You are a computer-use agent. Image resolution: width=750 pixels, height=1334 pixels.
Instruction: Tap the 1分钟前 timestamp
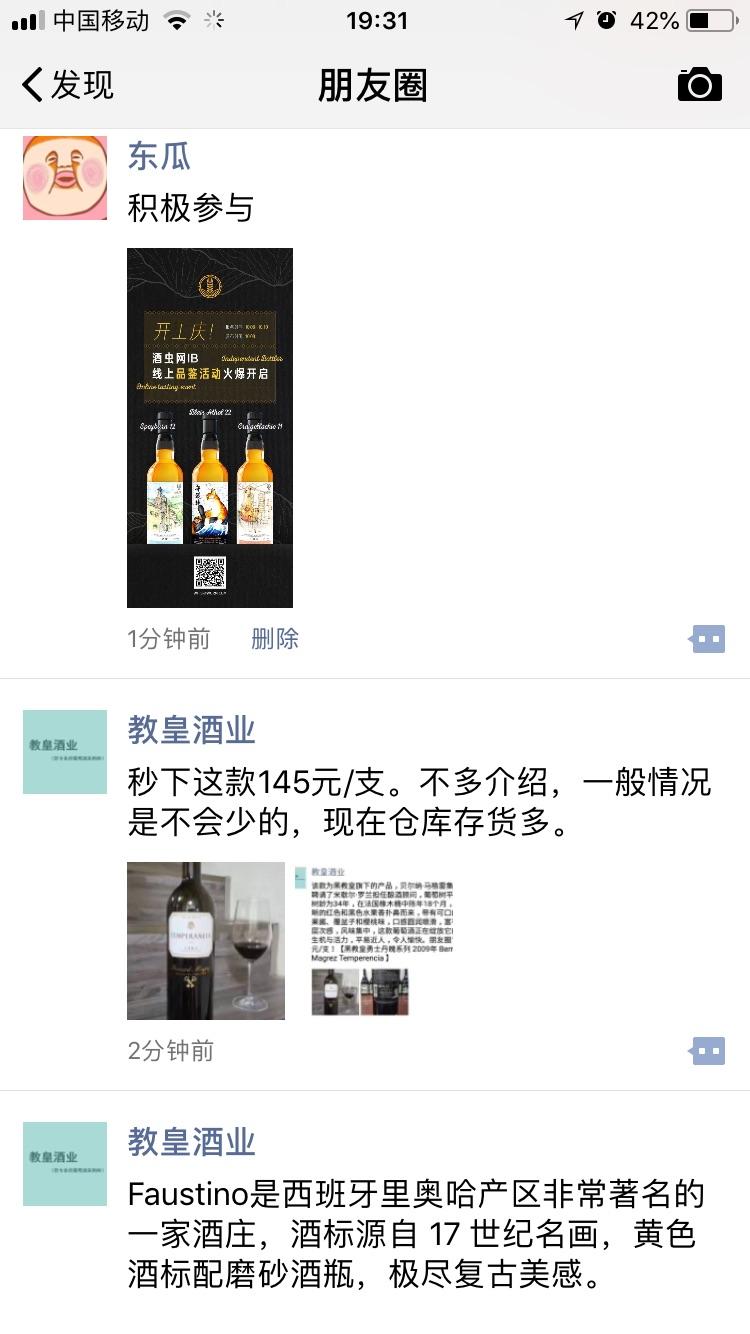168,638
